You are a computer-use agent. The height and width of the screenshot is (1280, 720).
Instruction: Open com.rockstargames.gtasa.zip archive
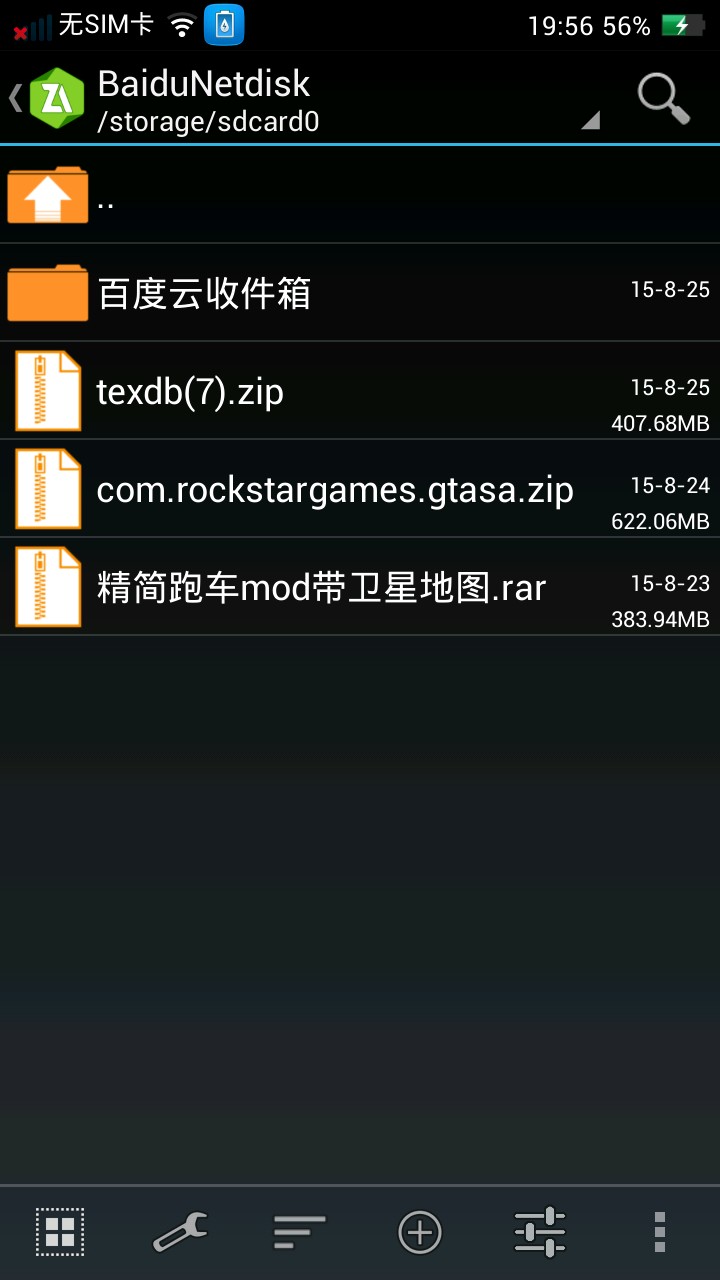click(x=360, y=489)
